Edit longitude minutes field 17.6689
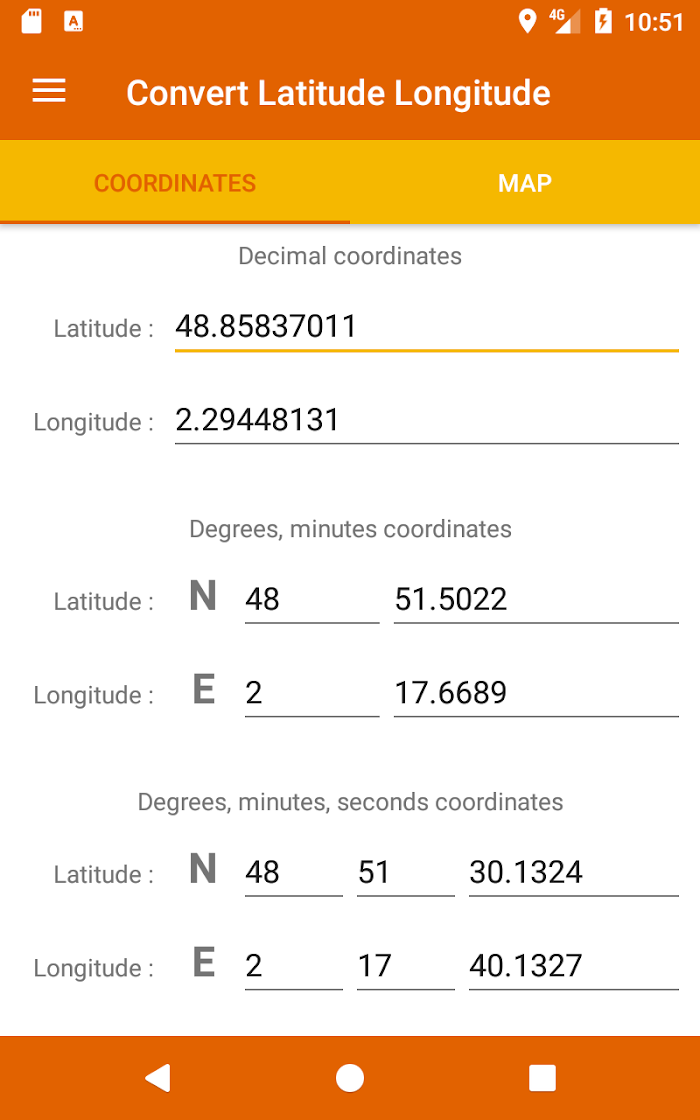 536,693
